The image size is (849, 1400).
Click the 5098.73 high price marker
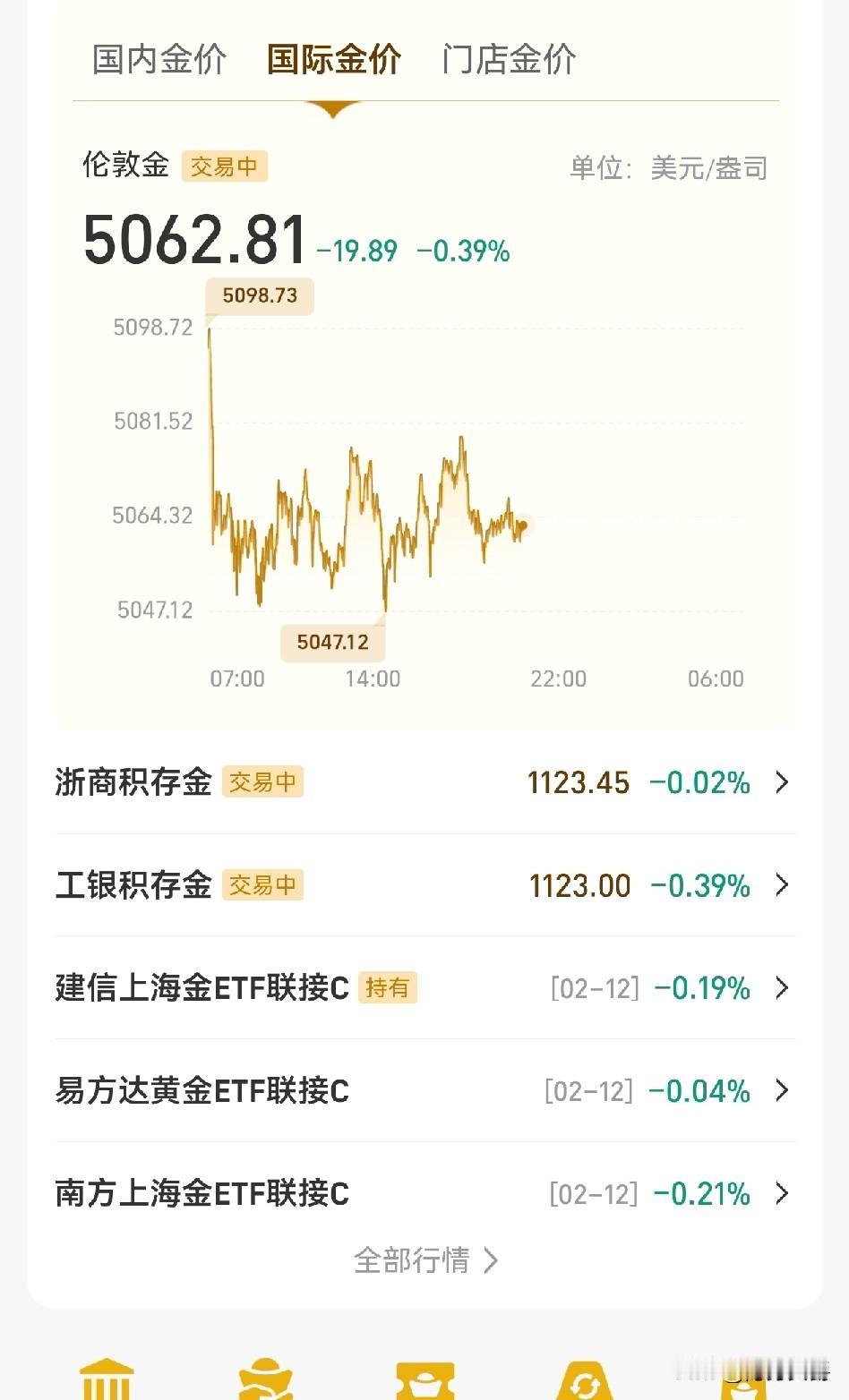point(260,295)
